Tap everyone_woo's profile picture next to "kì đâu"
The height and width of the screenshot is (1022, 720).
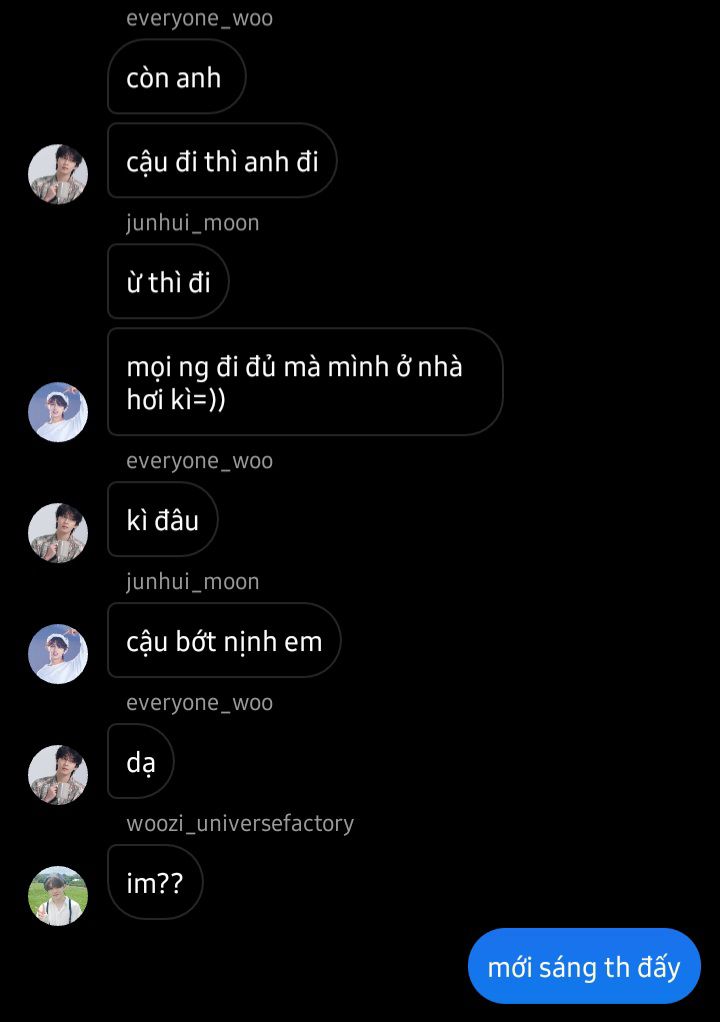(x=58, y=533)
